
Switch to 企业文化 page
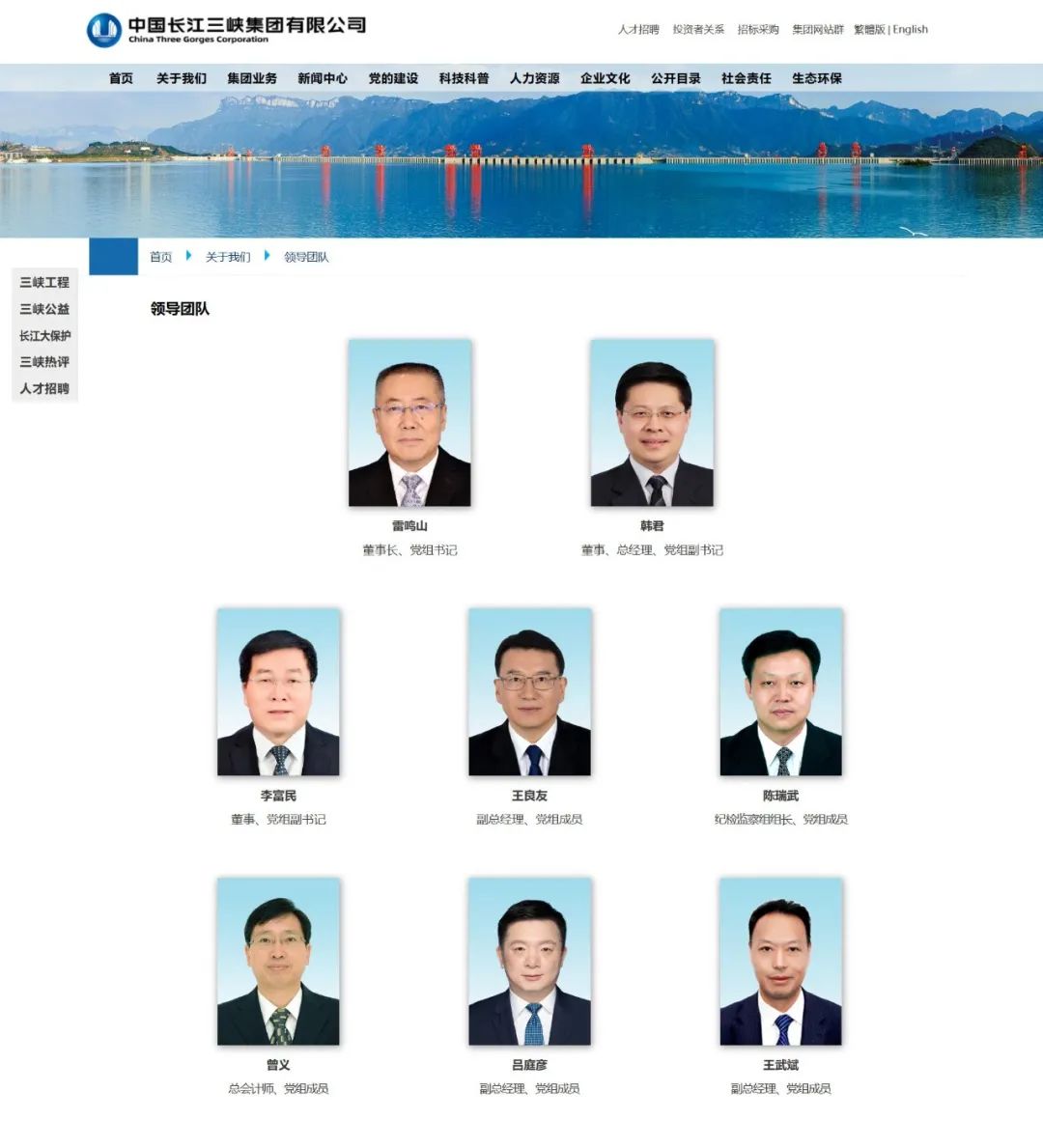(605, 78)
